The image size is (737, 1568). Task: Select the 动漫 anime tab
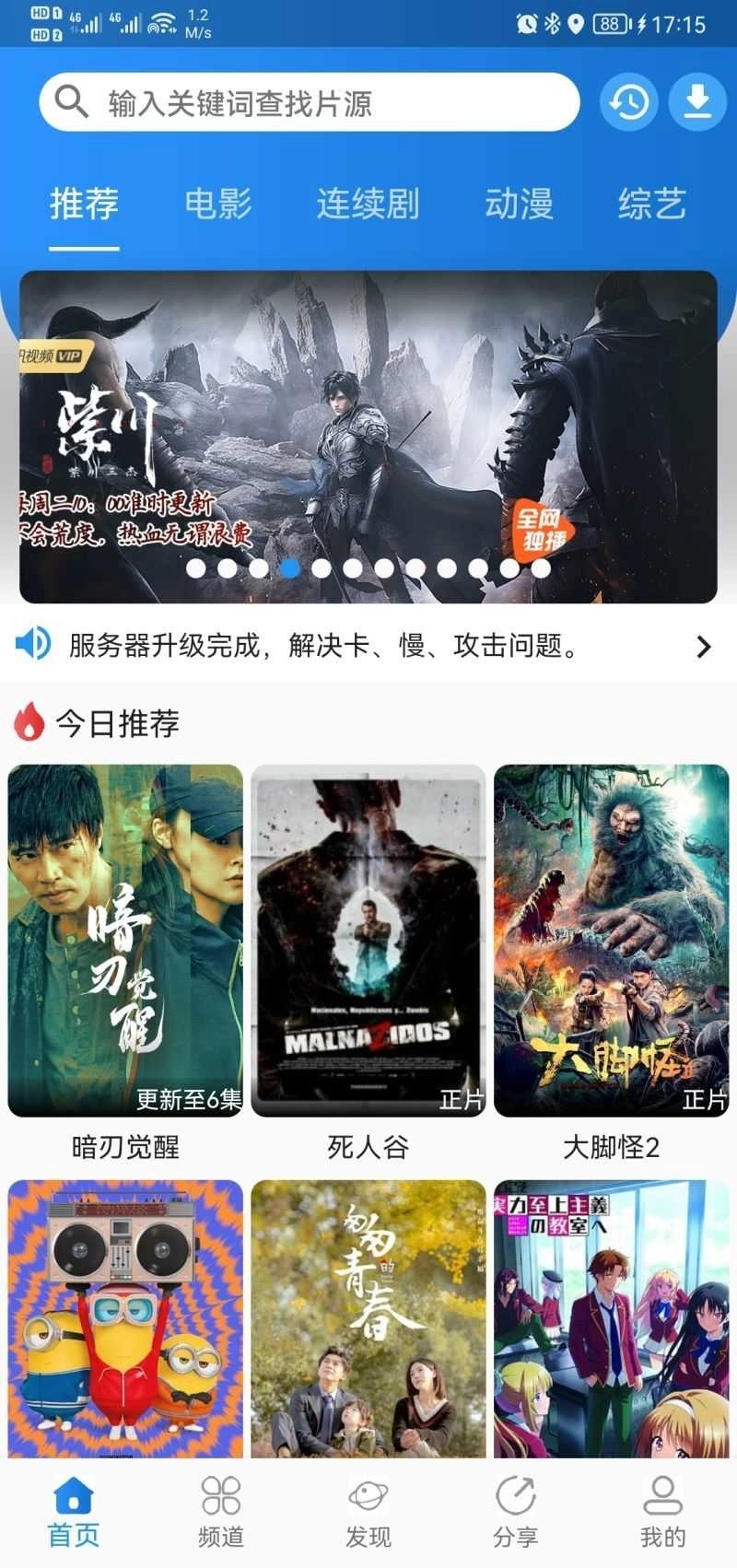519,205
